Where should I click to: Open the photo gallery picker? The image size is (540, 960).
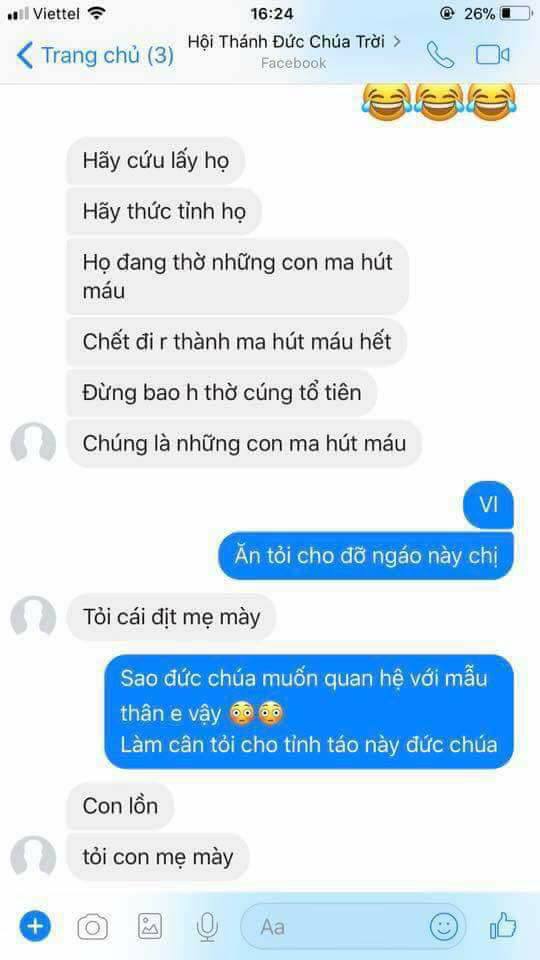pyautogui.click(x=150, y=927)
